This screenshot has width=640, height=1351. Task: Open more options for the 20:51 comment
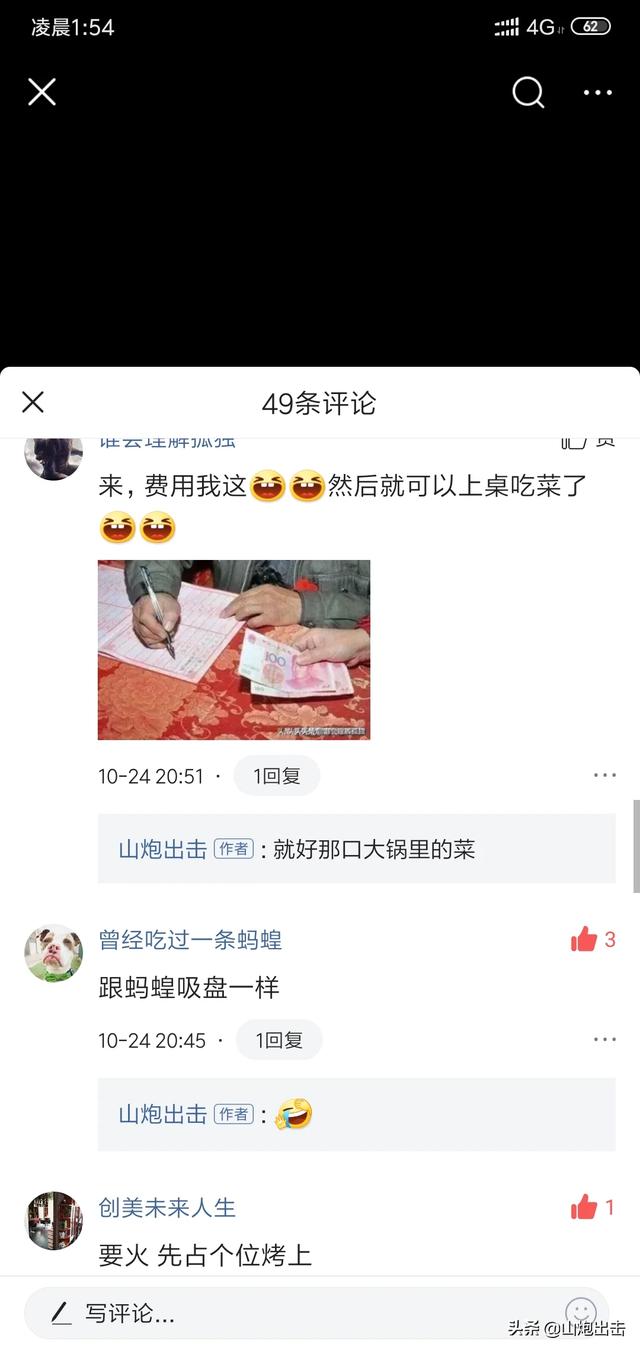pyautogui.click(x=605, y=775)
